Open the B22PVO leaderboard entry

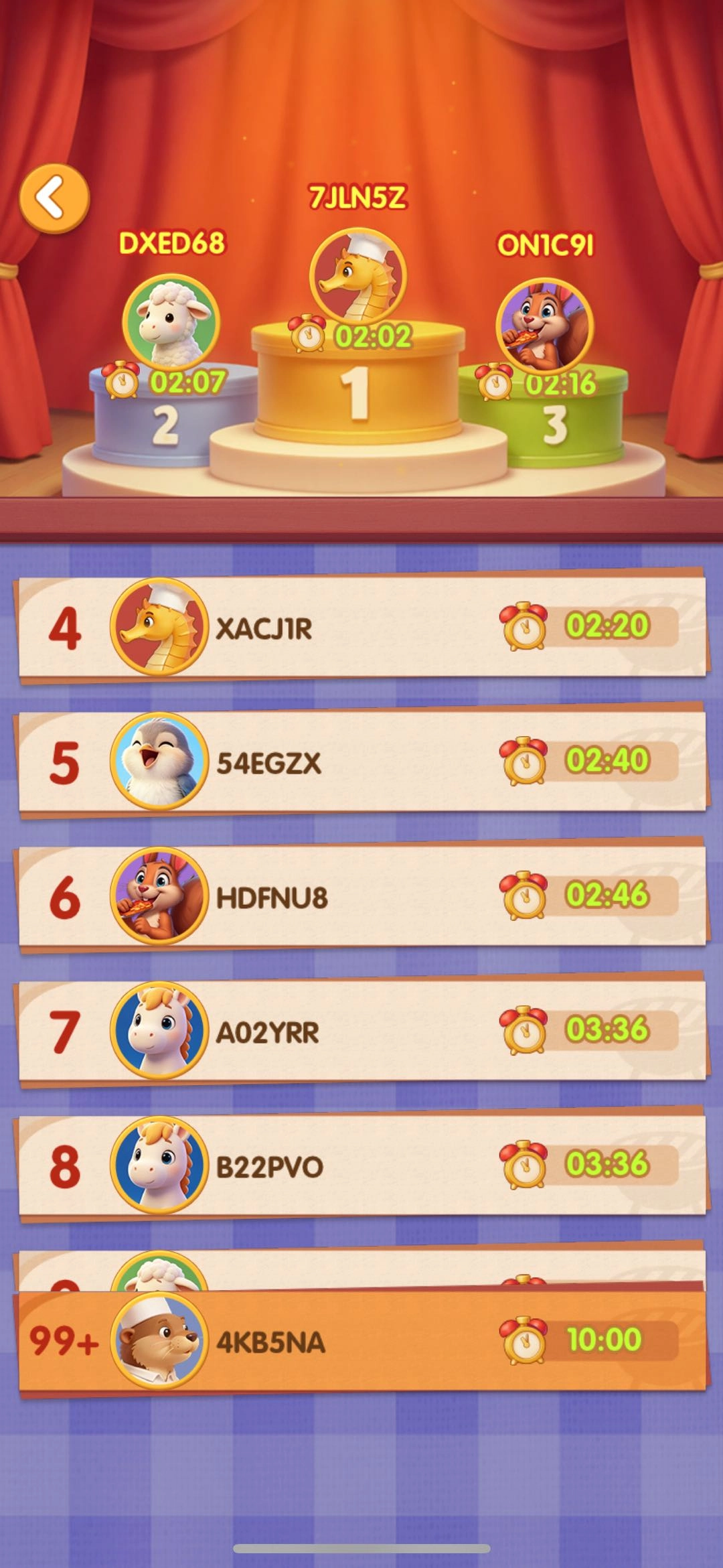(361, 1166)
